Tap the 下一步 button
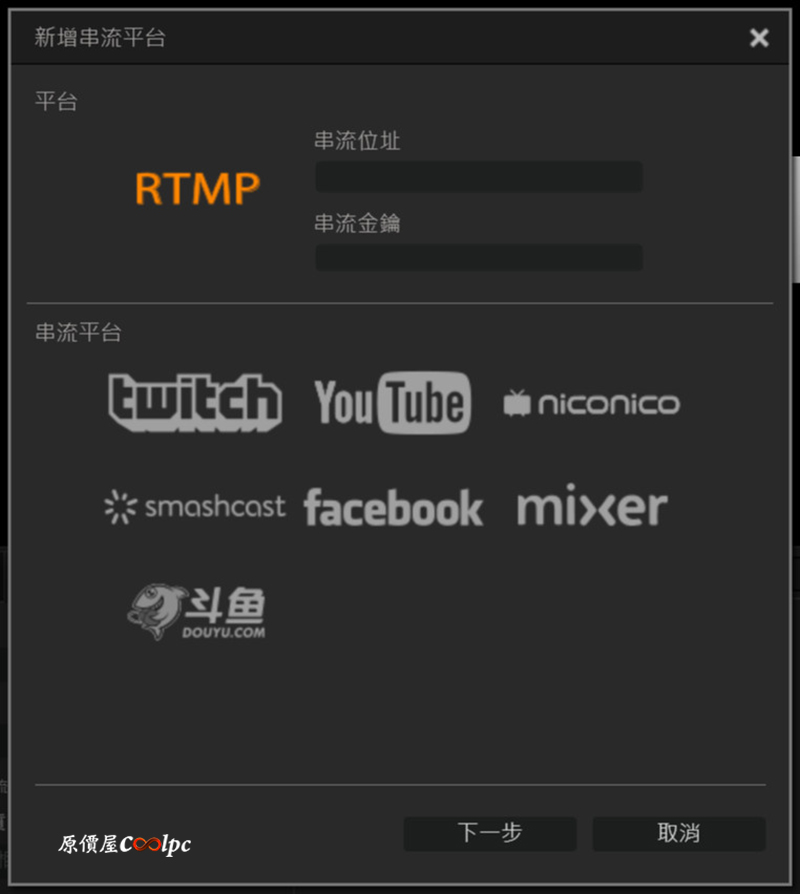This screenshot has height=894, width=800. click(x=490, y=833)
